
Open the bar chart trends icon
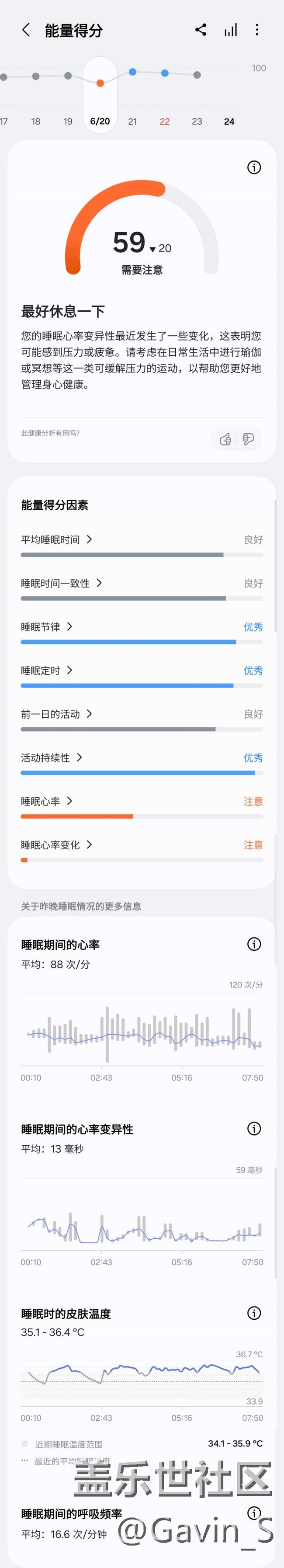pyautogui.click(x=231, y=30)
